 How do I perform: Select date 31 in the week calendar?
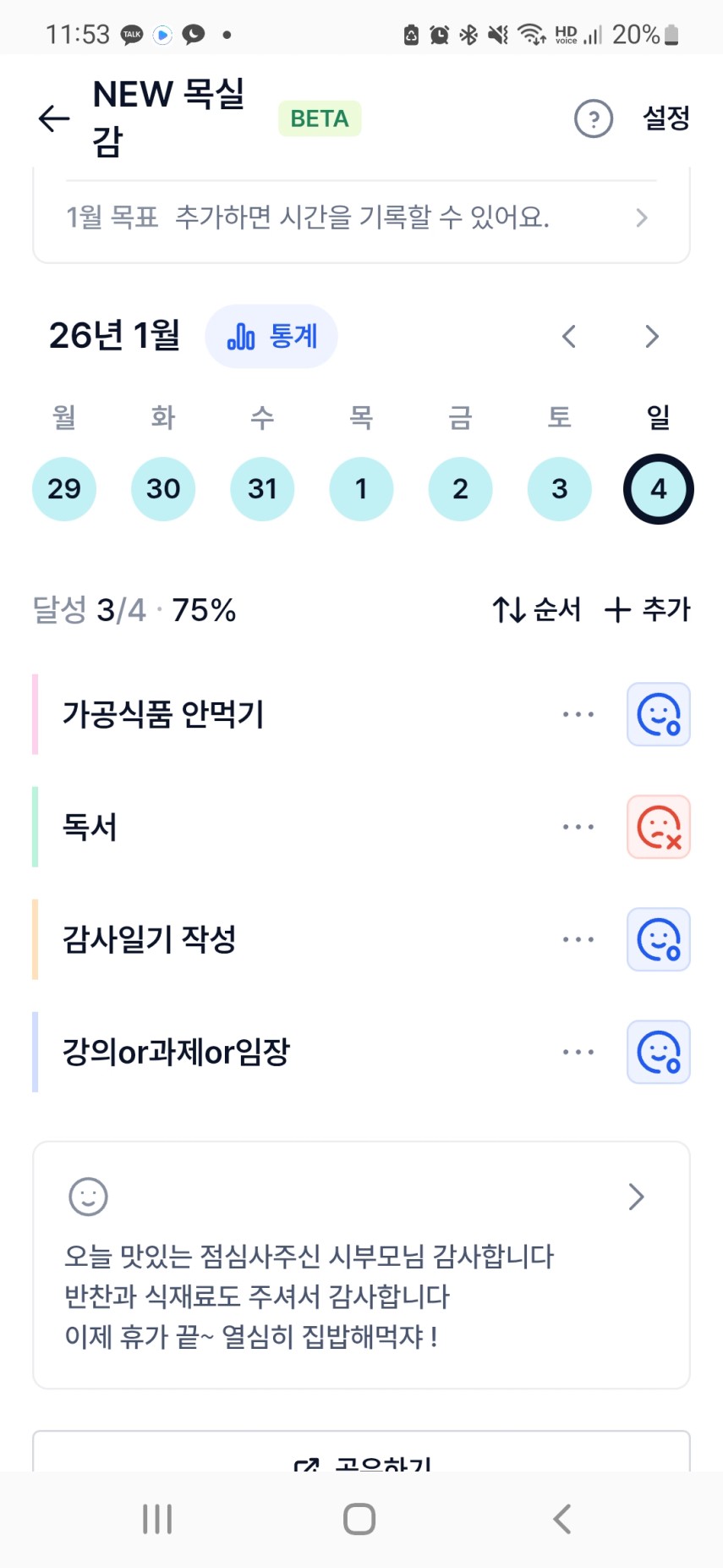[262, 489]
